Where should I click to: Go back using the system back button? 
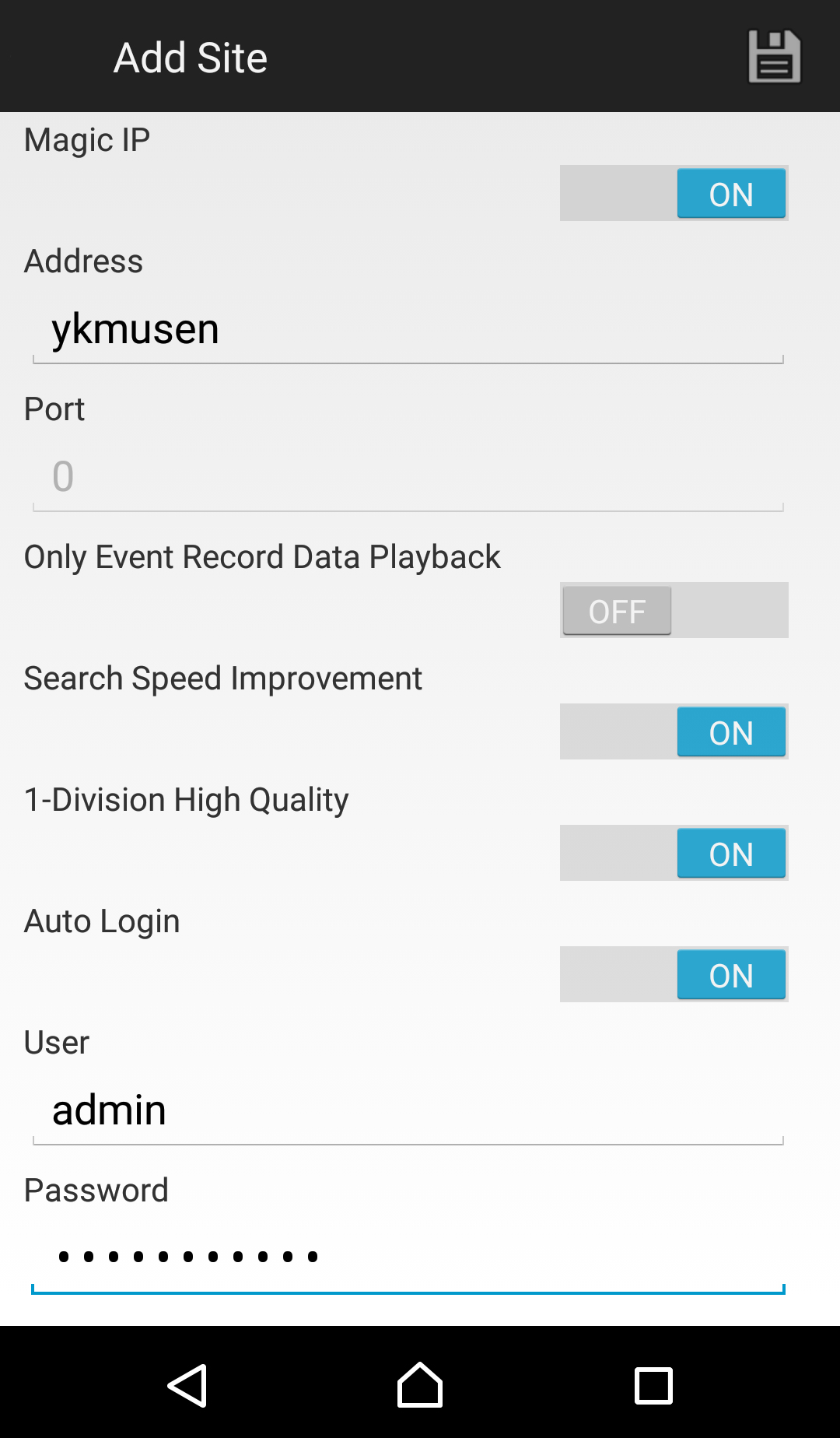click(x=187, y=1386)
